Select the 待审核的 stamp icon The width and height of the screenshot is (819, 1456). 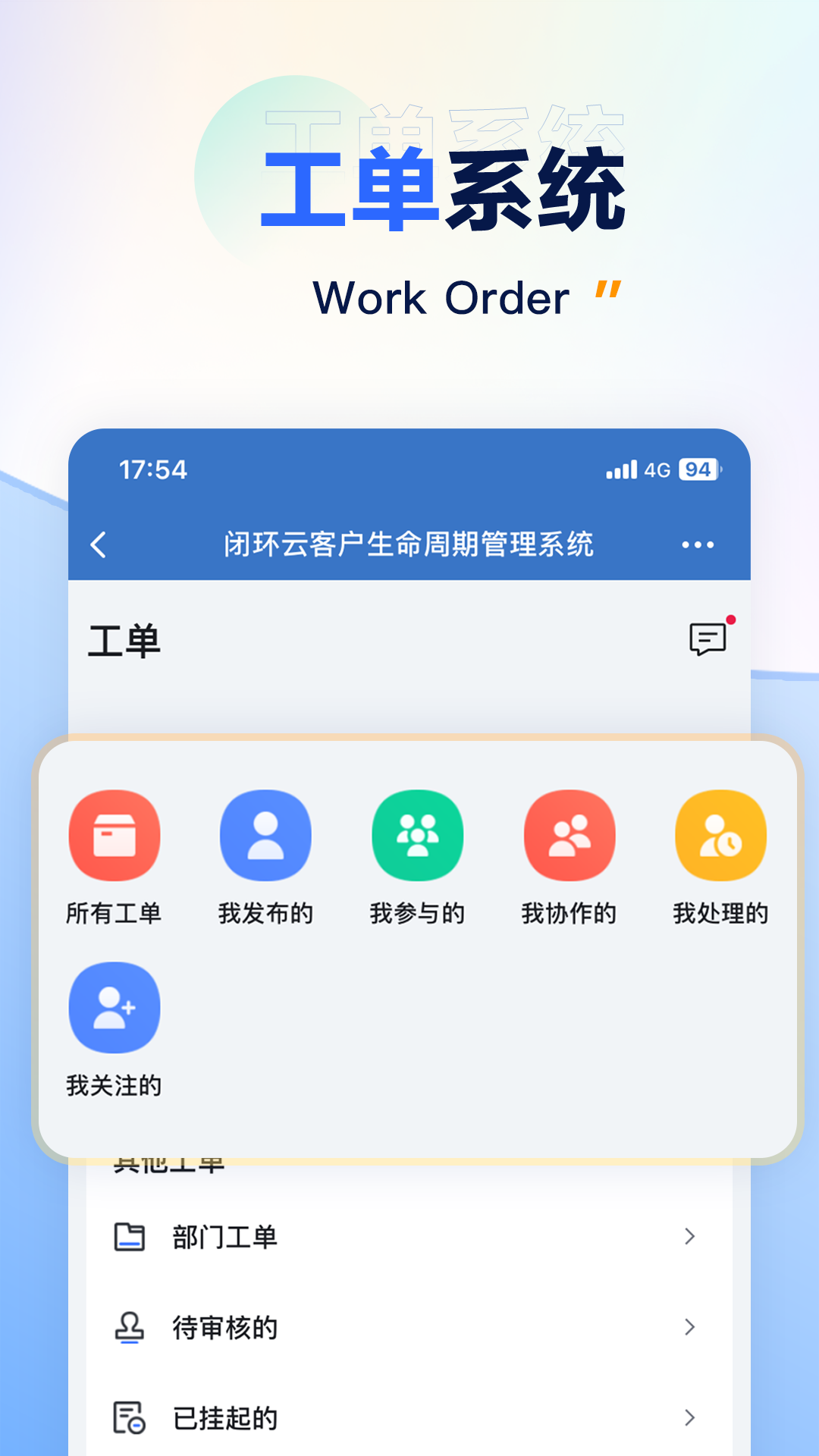pos(129,1327)
